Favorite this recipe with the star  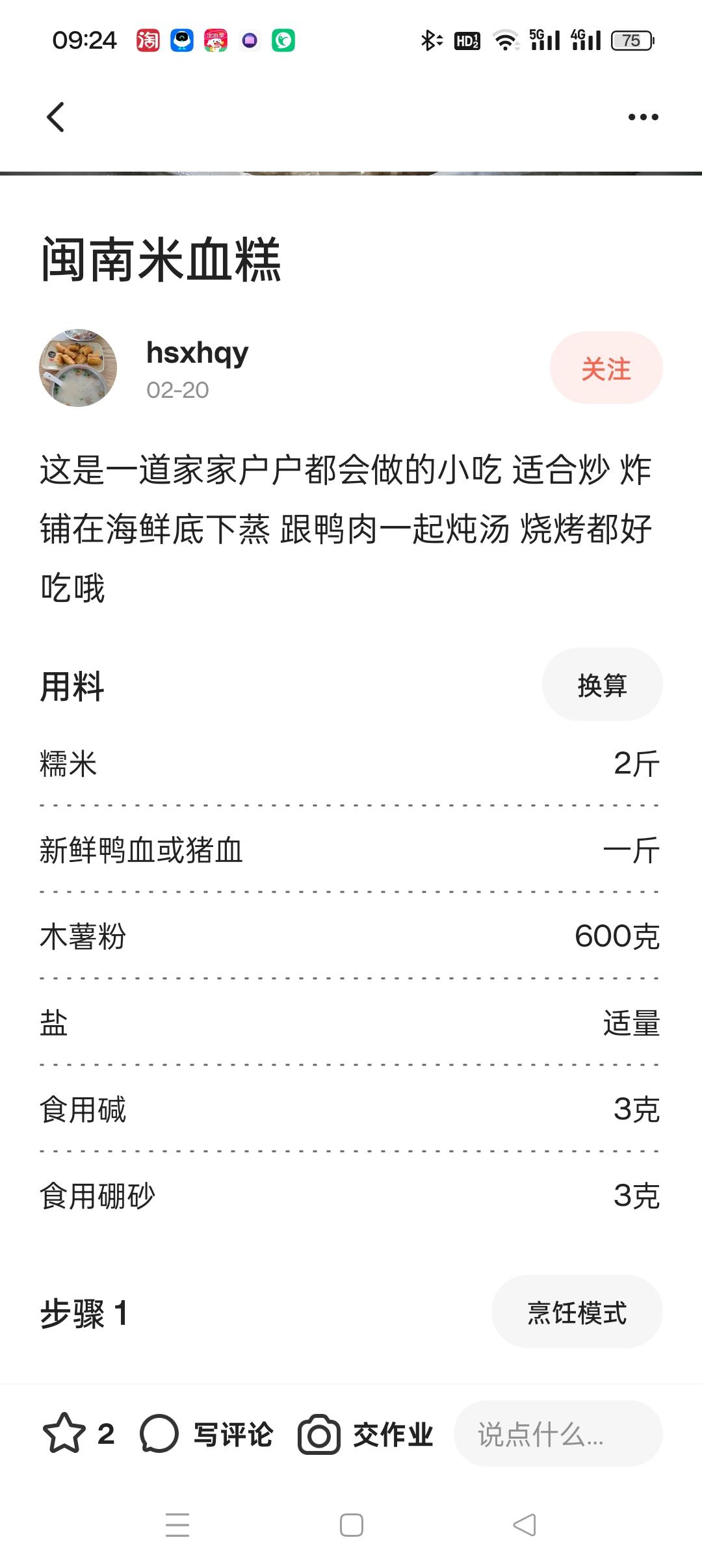(64, 1433)
